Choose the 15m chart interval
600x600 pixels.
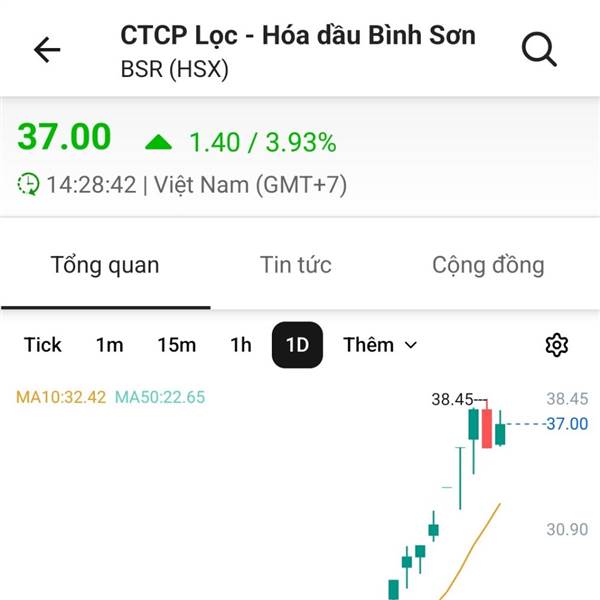coord(176,345)
